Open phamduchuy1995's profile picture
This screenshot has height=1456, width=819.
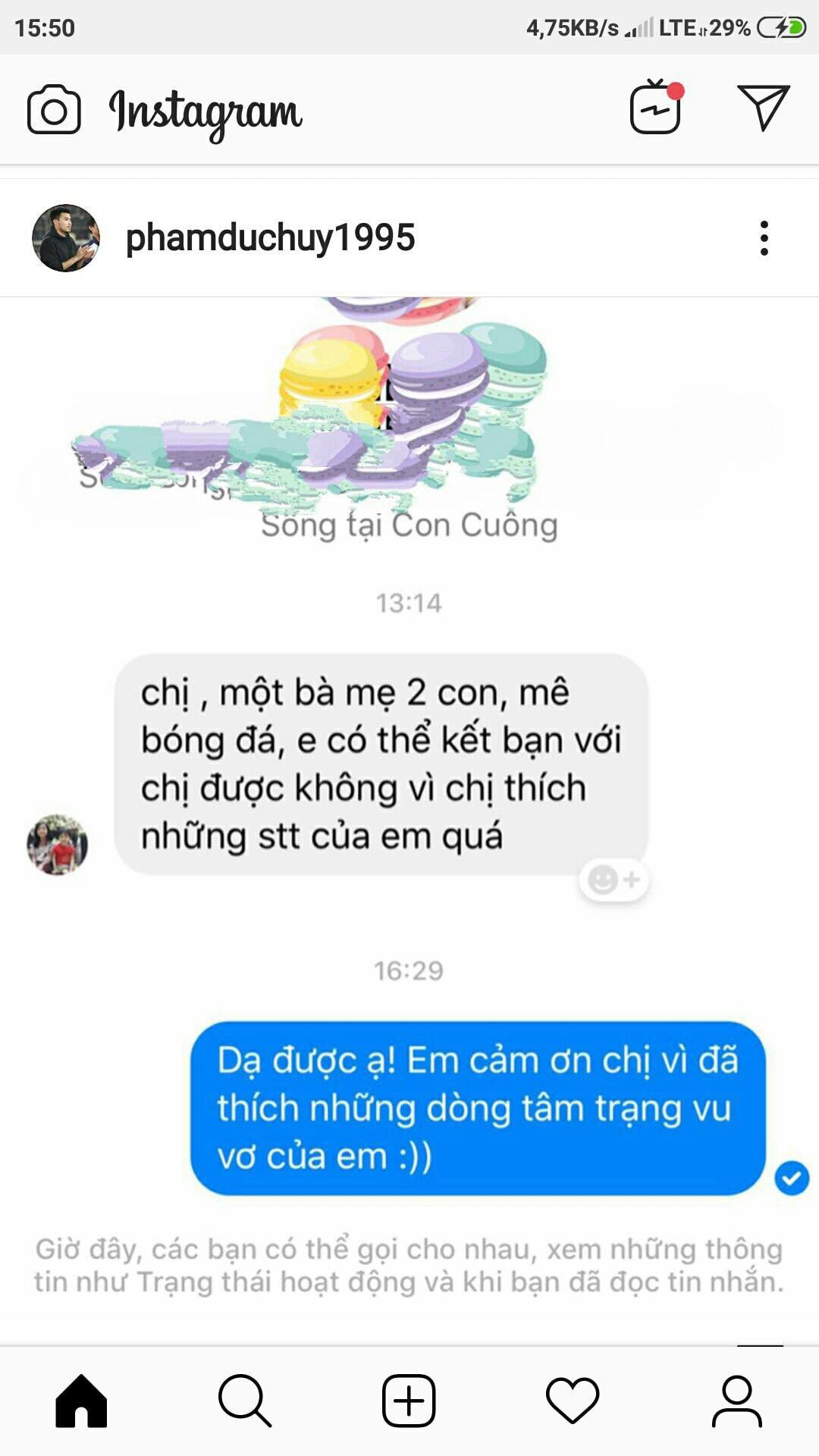click(66, 237)
